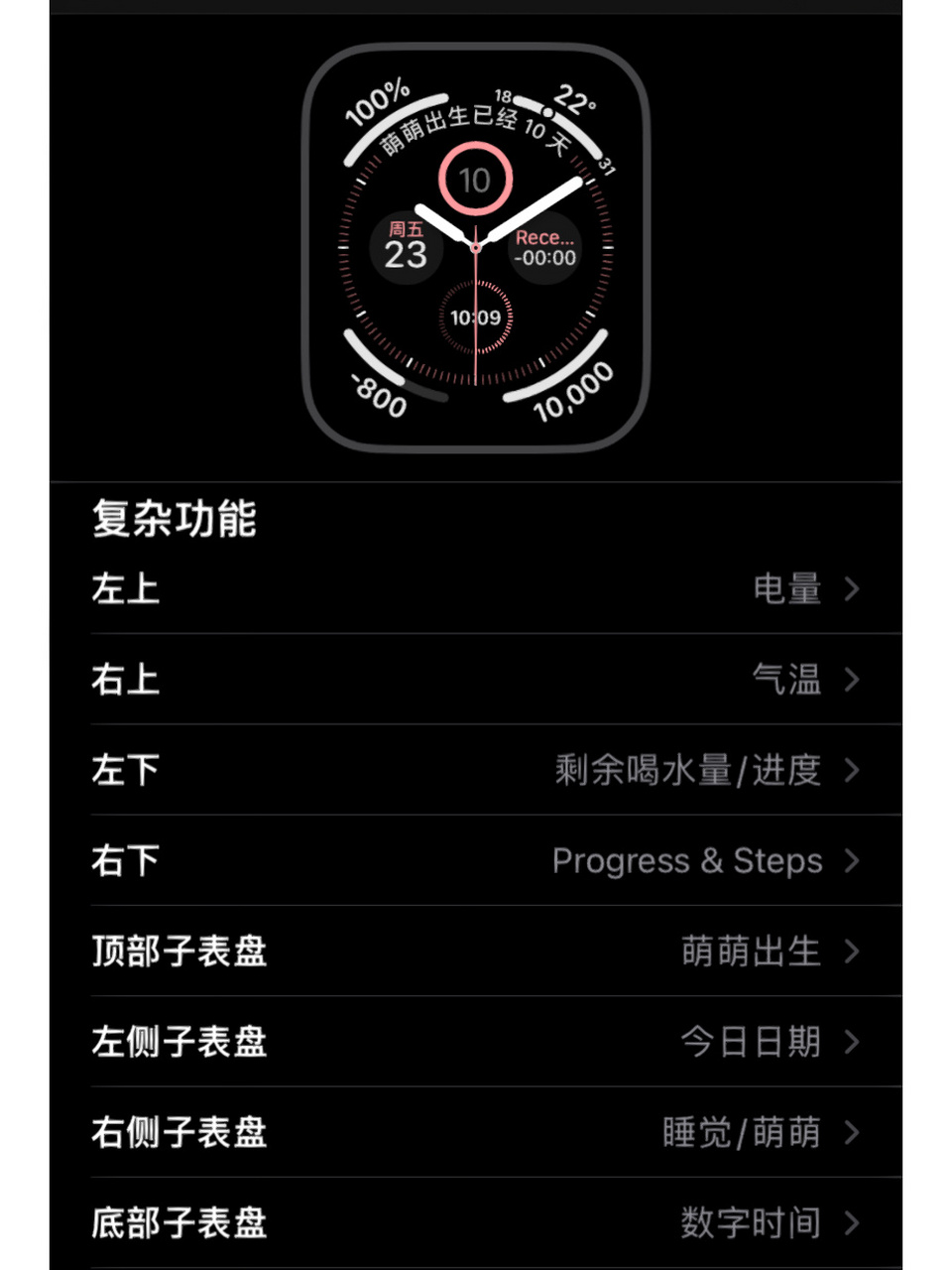
Task: Select the 左下 剩余喝水量/进度 entry
Action: [x=476, y=770]
